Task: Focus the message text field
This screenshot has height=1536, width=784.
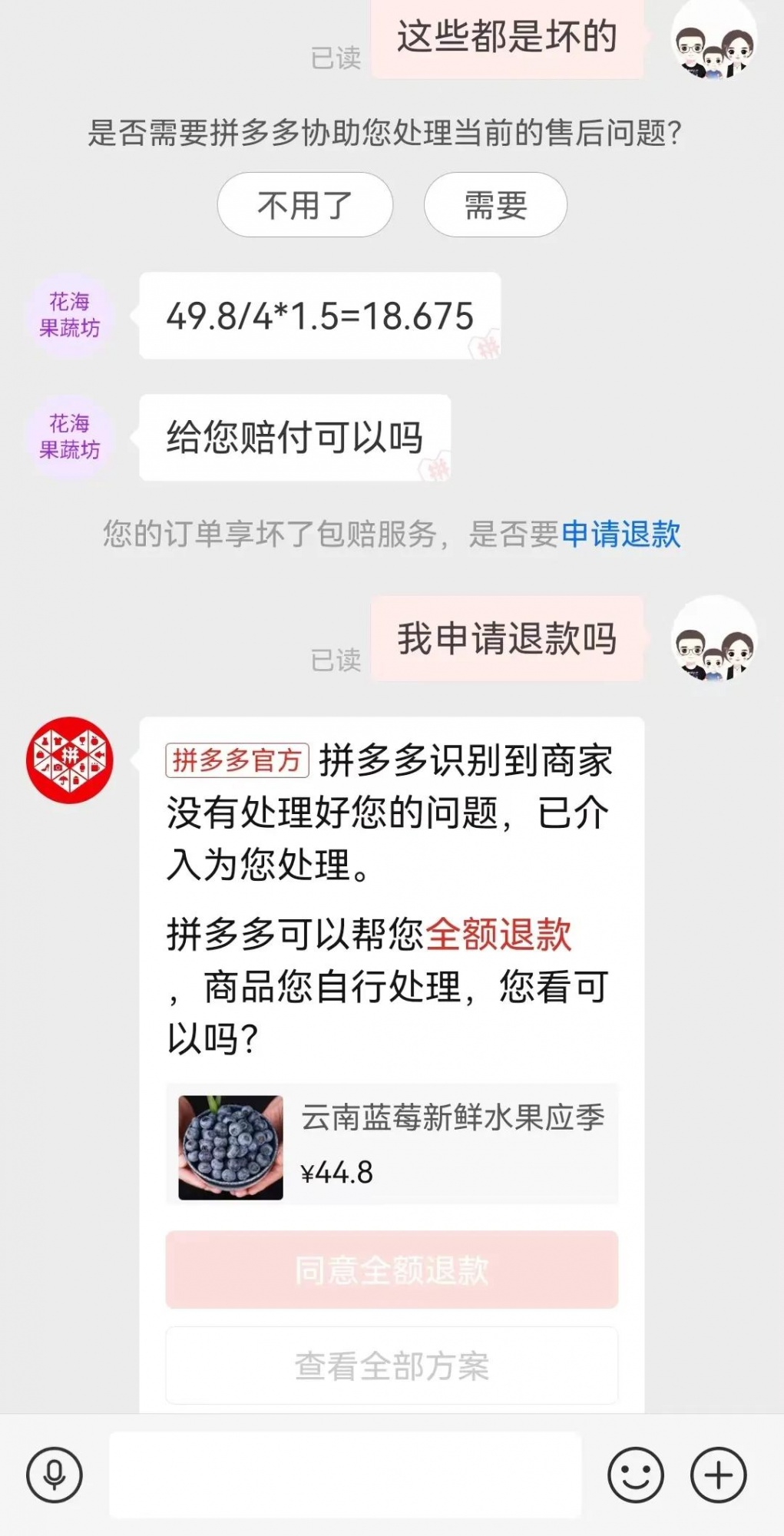Action: (346, 1475)
